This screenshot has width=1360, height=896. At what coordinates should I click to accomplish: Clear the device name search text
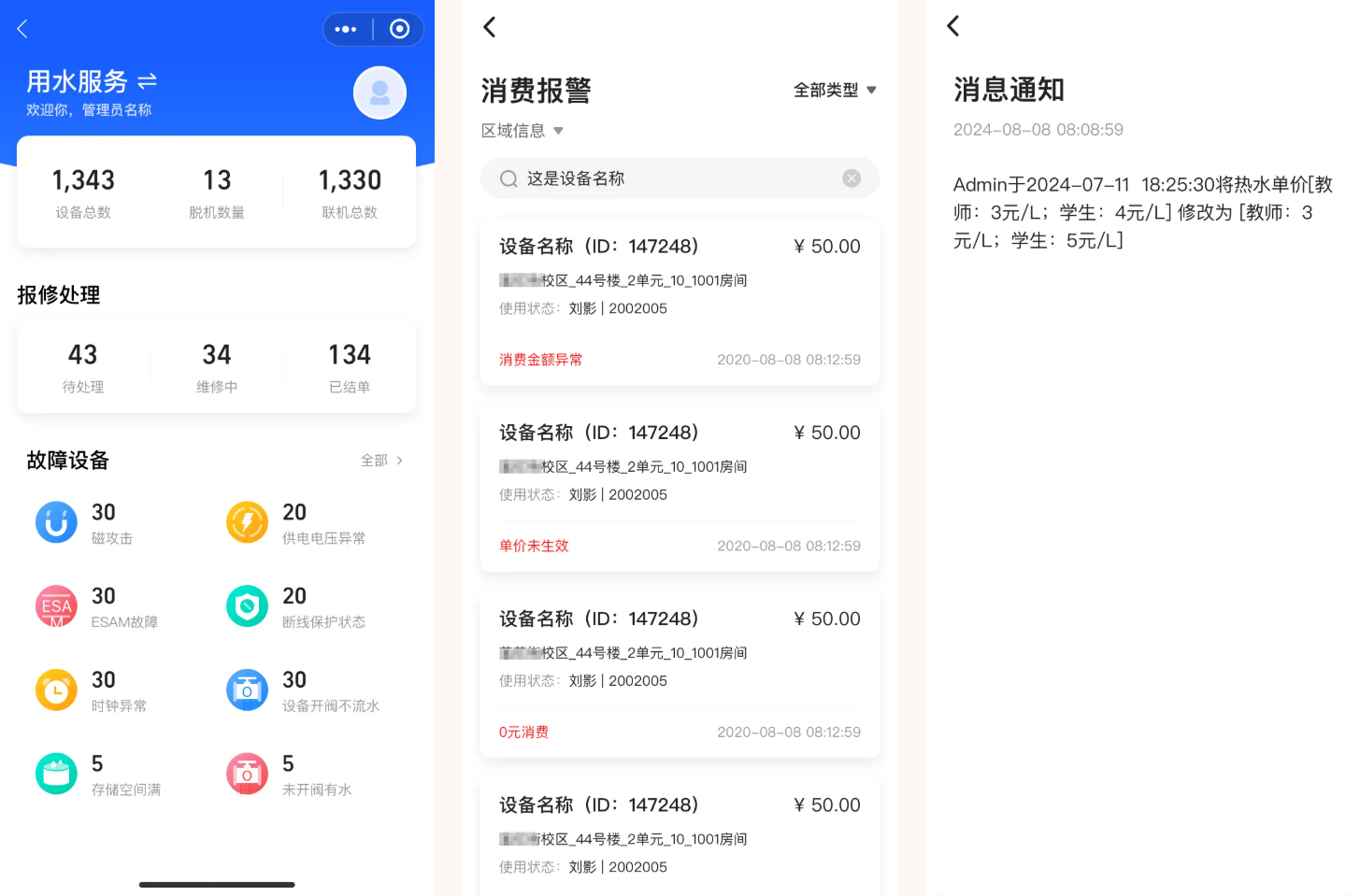pyautogui.click(x=852, y=178)
